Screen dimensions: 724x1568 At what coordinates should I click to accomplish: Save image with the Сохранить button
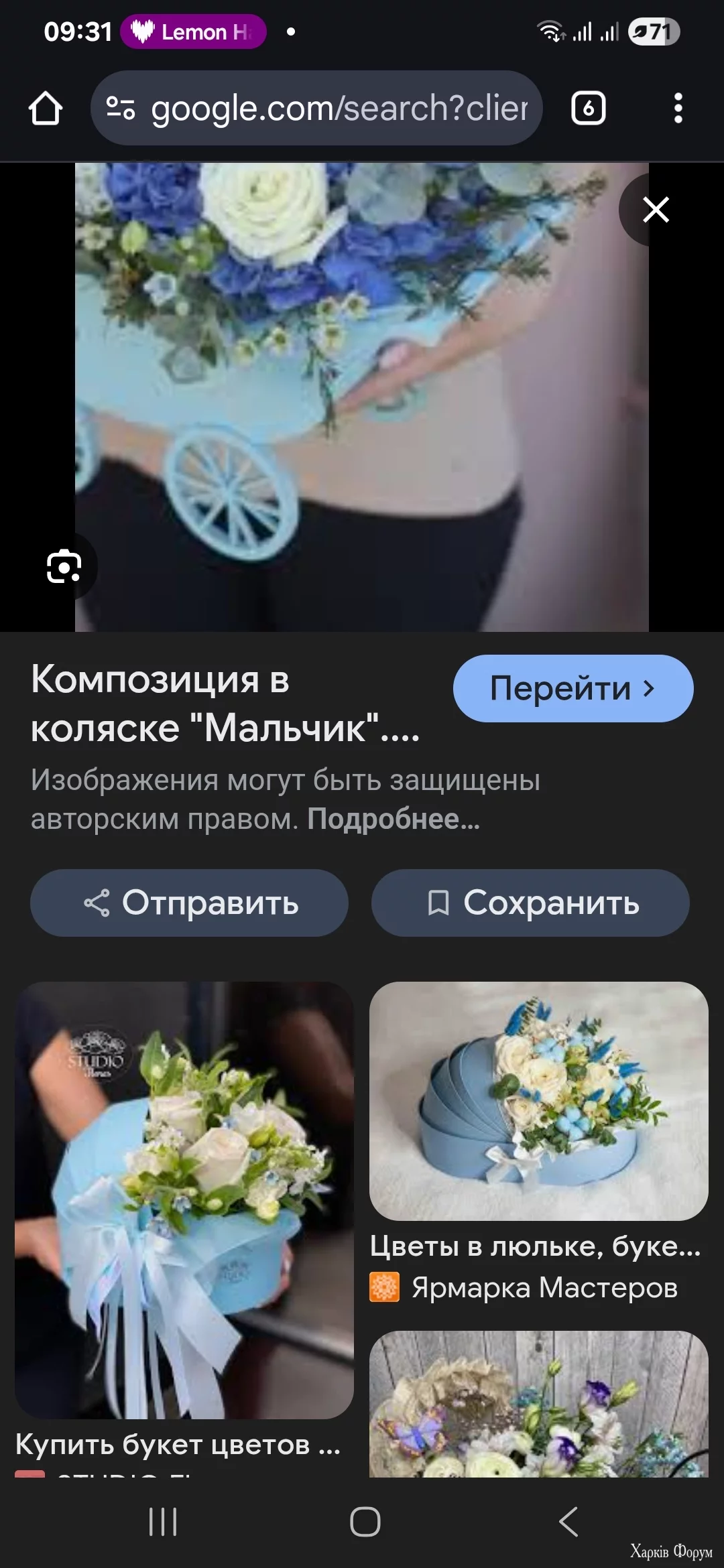click(530, 903)
